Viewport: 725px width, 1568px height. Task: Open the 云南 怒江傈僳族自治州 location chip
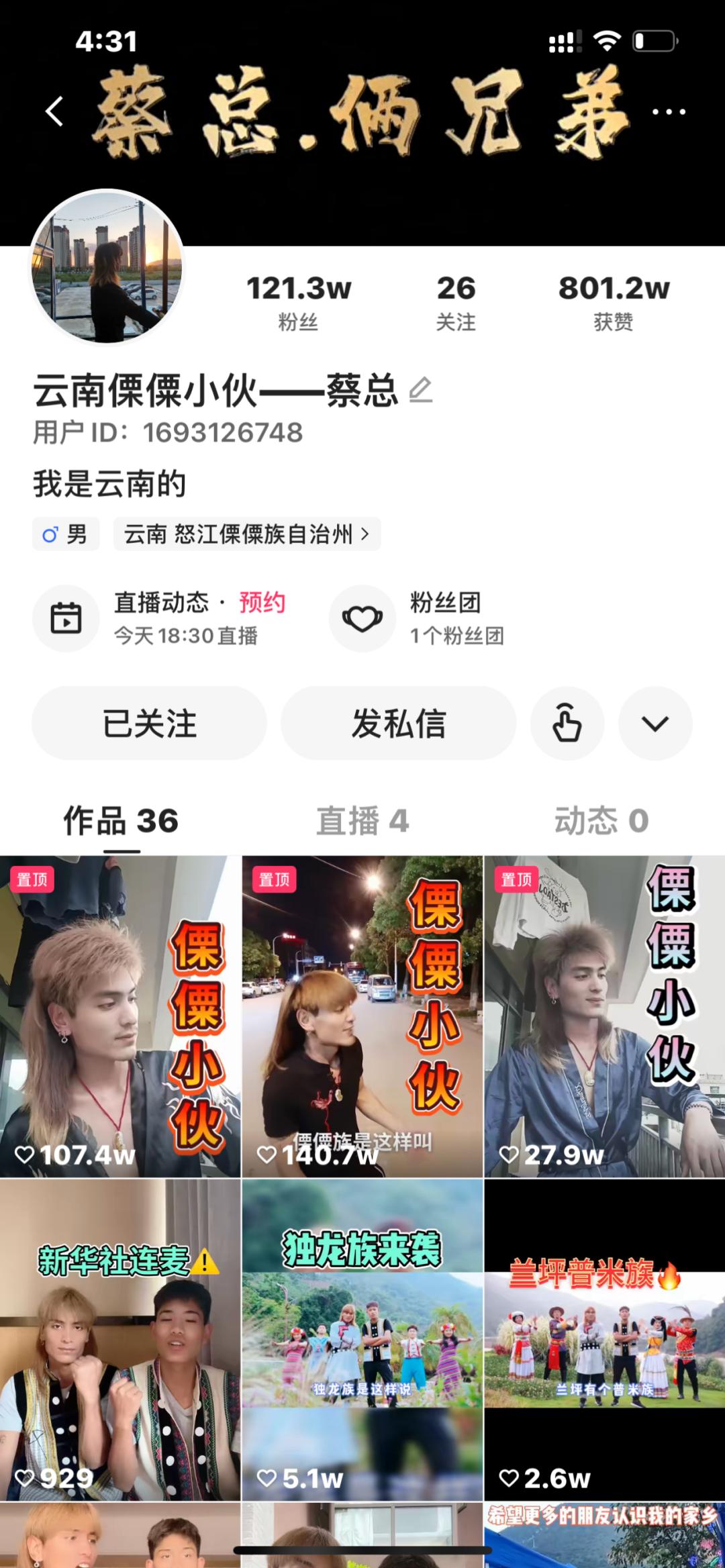(x=246, y=534)
